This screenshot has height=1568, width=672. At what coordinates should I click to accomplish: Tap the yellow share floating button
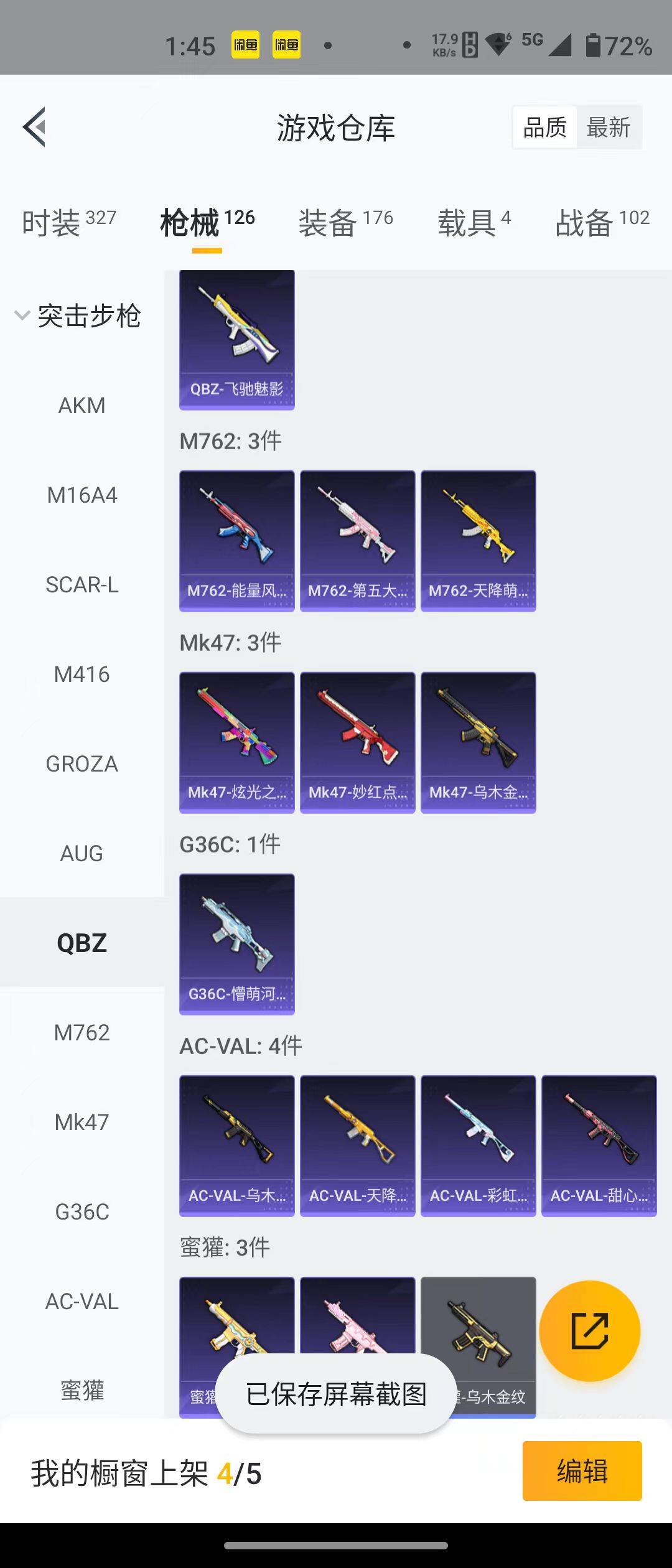coord(589,1331)
